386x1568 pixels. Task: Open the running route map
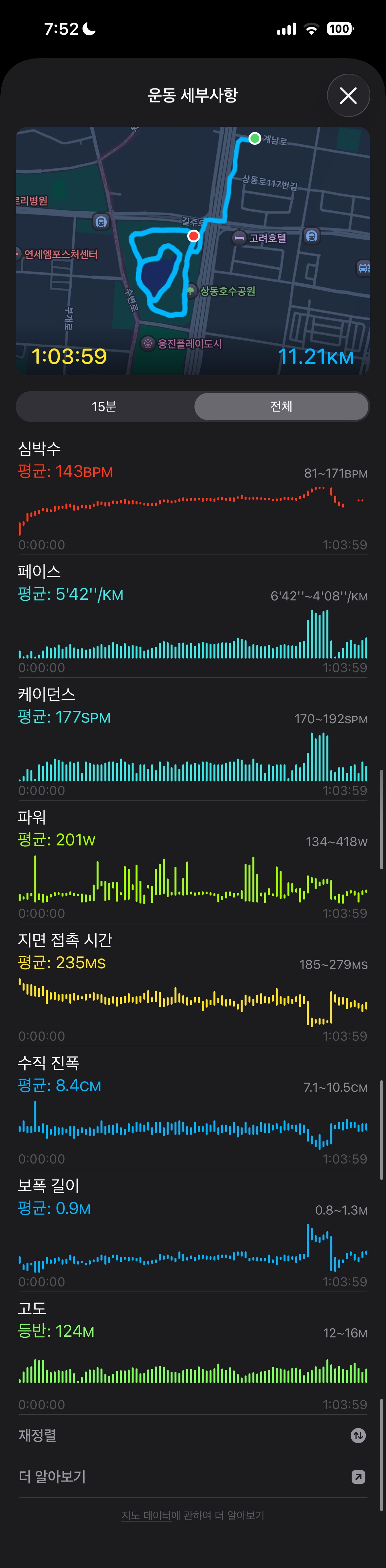tap(193, 250)
